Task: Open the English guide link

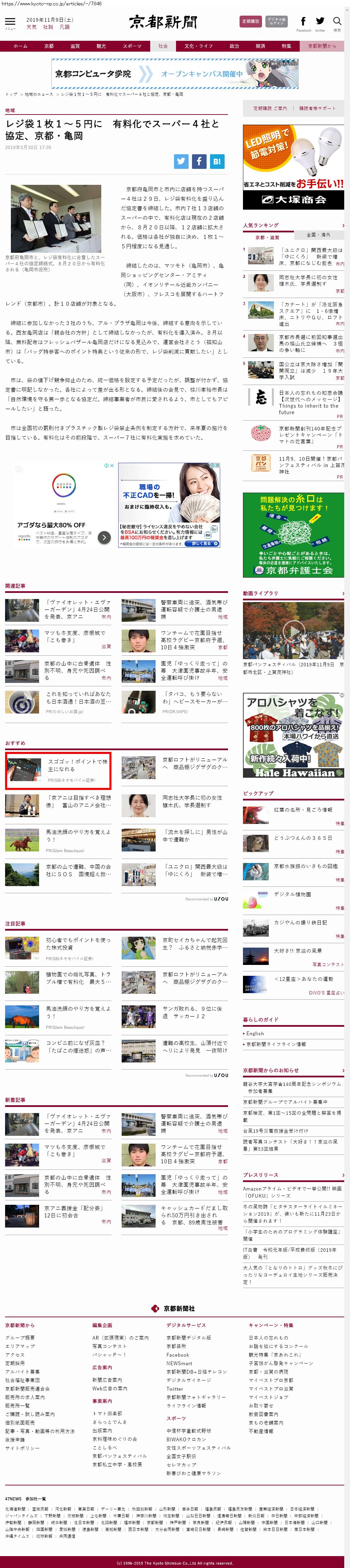Action: click(x=255, y=1033)
